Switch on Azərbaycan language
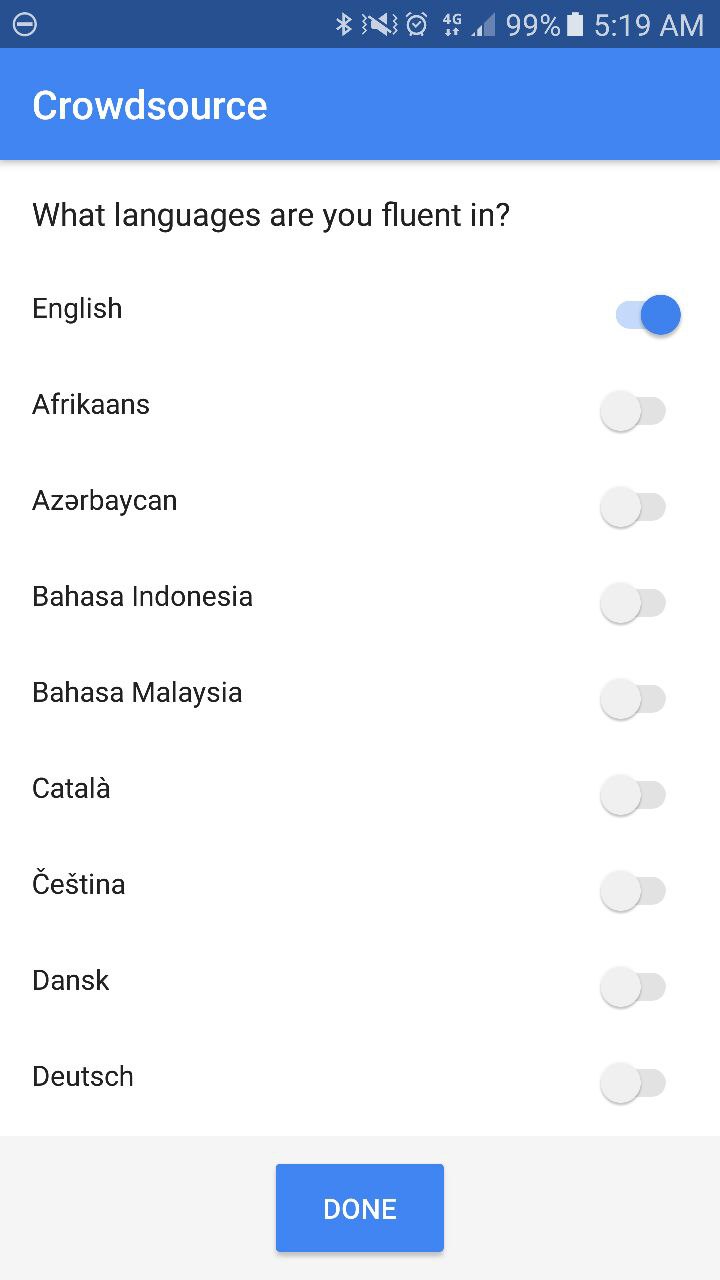Viewport: 720px width, 1280px height. [x=633, y=507]
